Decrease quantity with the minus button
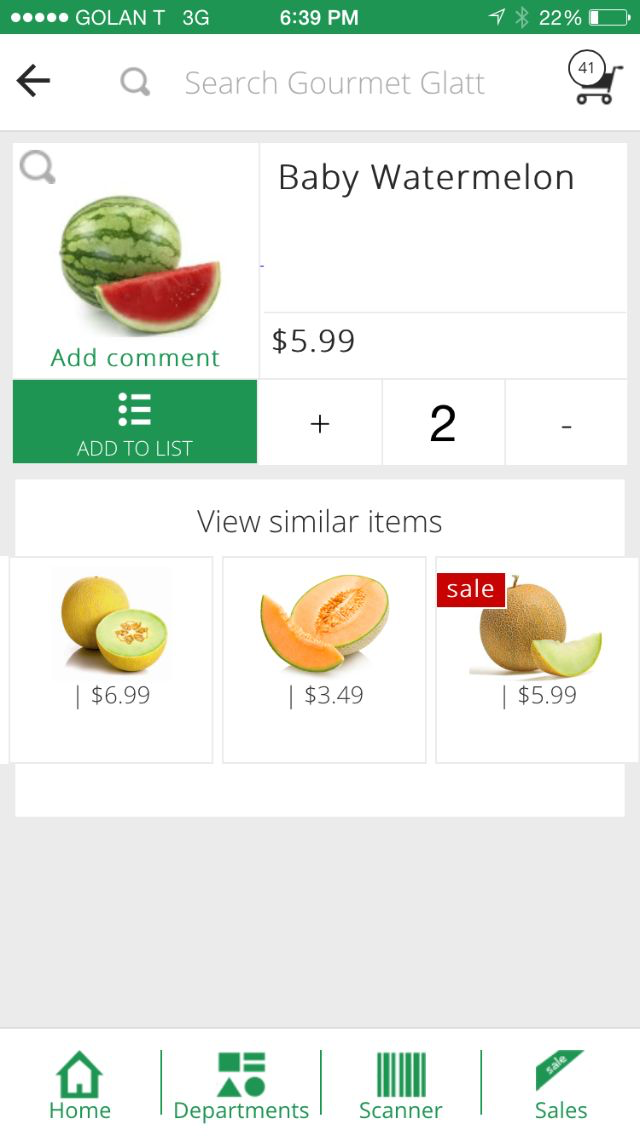This screenshot has width=640, height=1136. pos(566,423)
